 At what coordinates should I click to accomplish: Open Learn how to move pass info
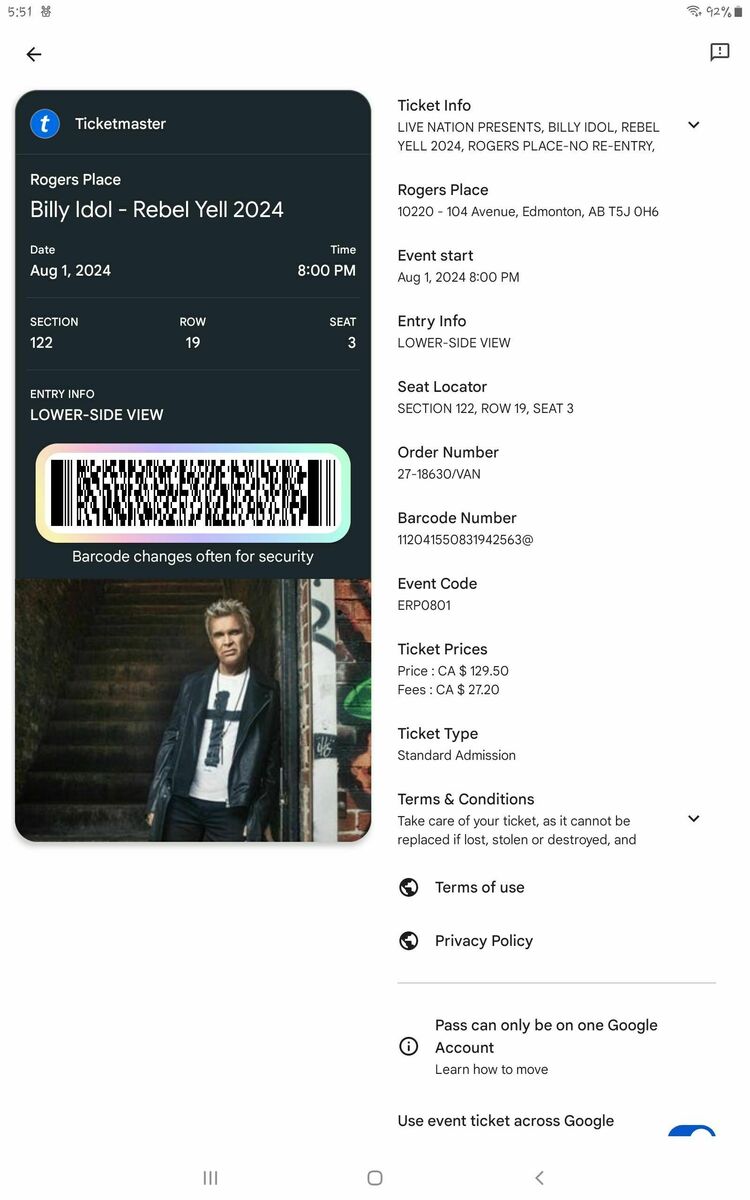(x=491, y=1069)
